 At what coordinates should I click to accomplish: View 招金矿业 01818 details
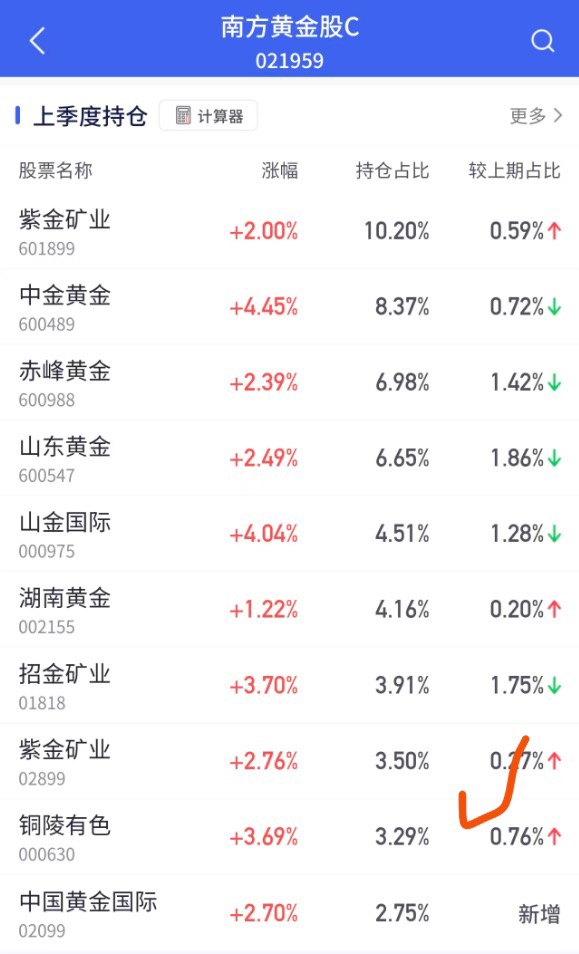point(290,686)
